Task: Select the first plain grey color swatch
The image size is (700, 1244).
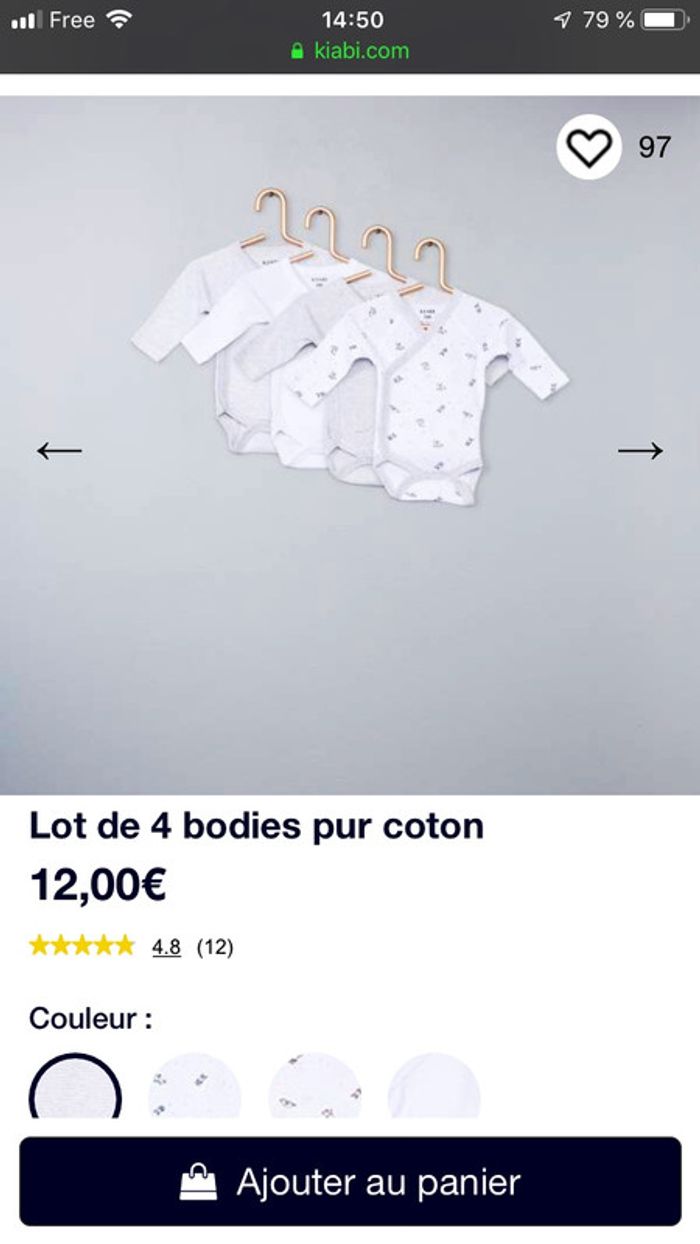Action: [x=76, y=1088]
